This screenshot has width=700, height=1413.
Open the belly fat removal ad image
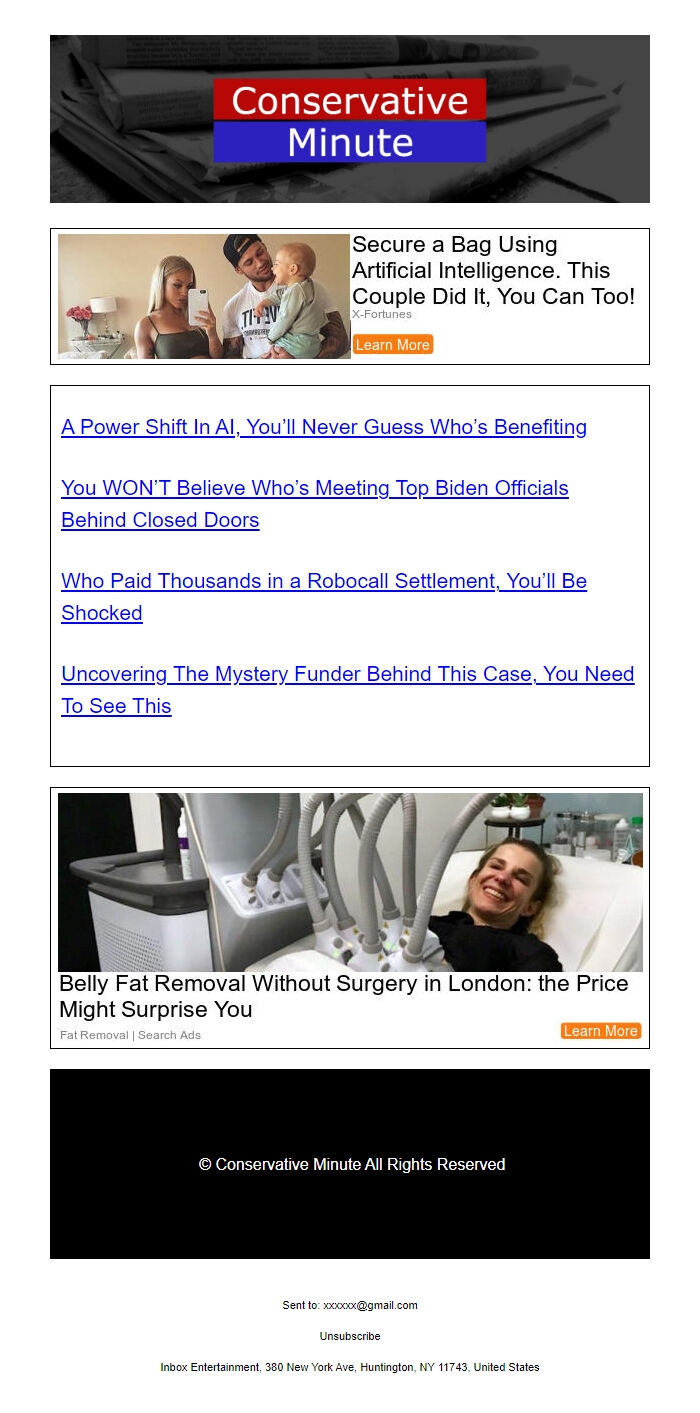point(350,882)
